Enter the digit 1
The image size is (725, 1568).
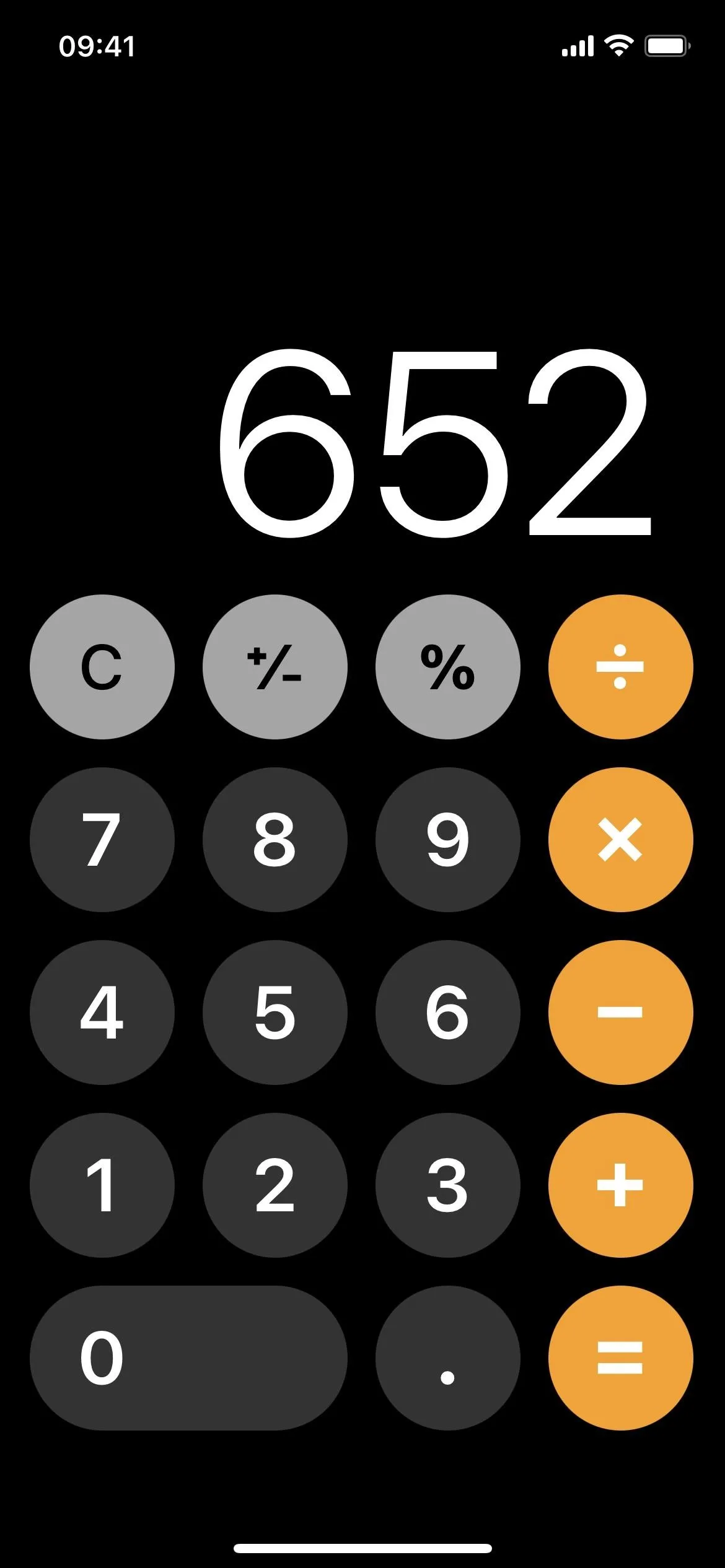pyautogui.click(x=102, y=1185)
